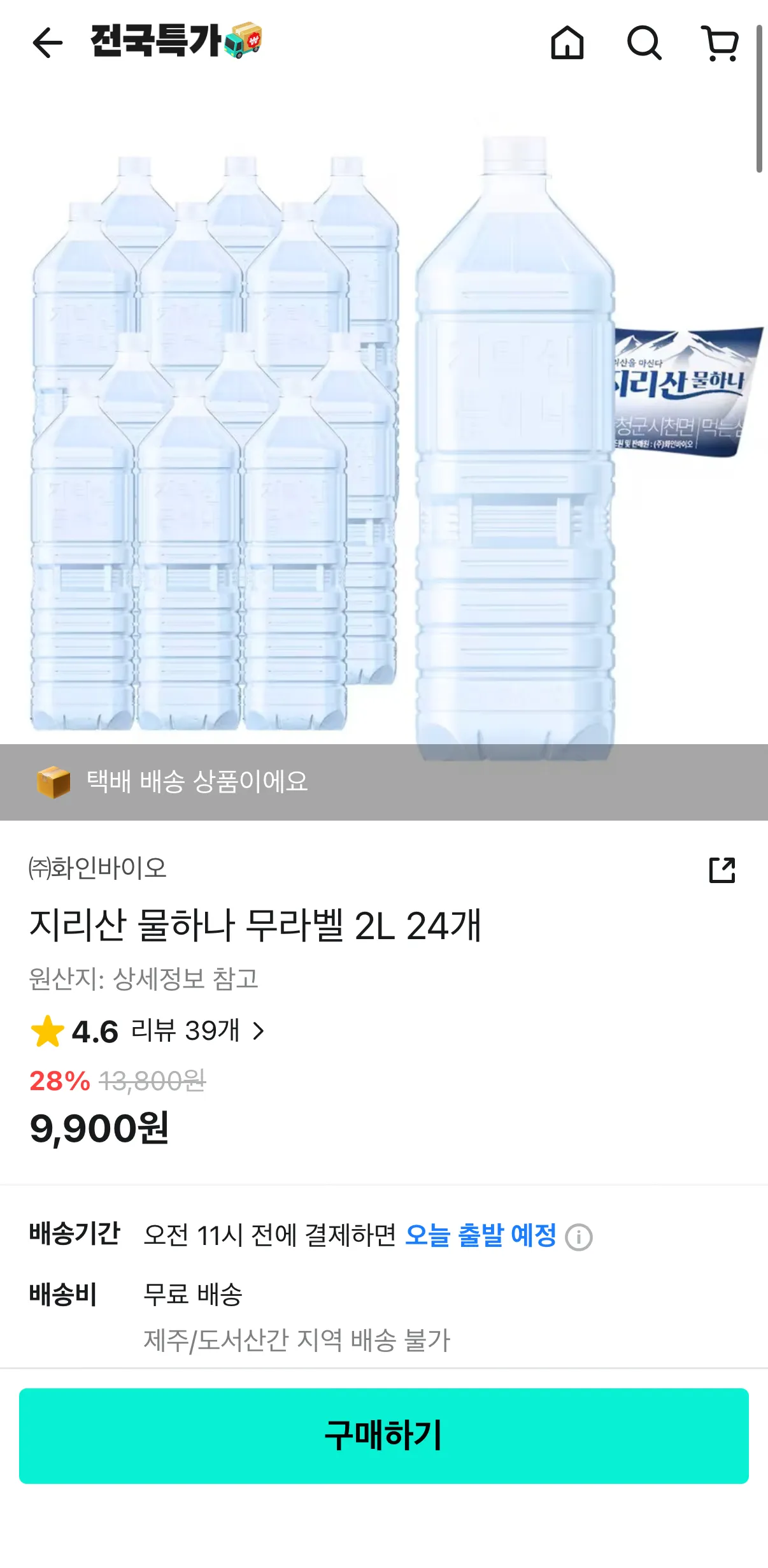
Task: Open the 리뷰 39개 reviews link
Action: click(196, 1030)
